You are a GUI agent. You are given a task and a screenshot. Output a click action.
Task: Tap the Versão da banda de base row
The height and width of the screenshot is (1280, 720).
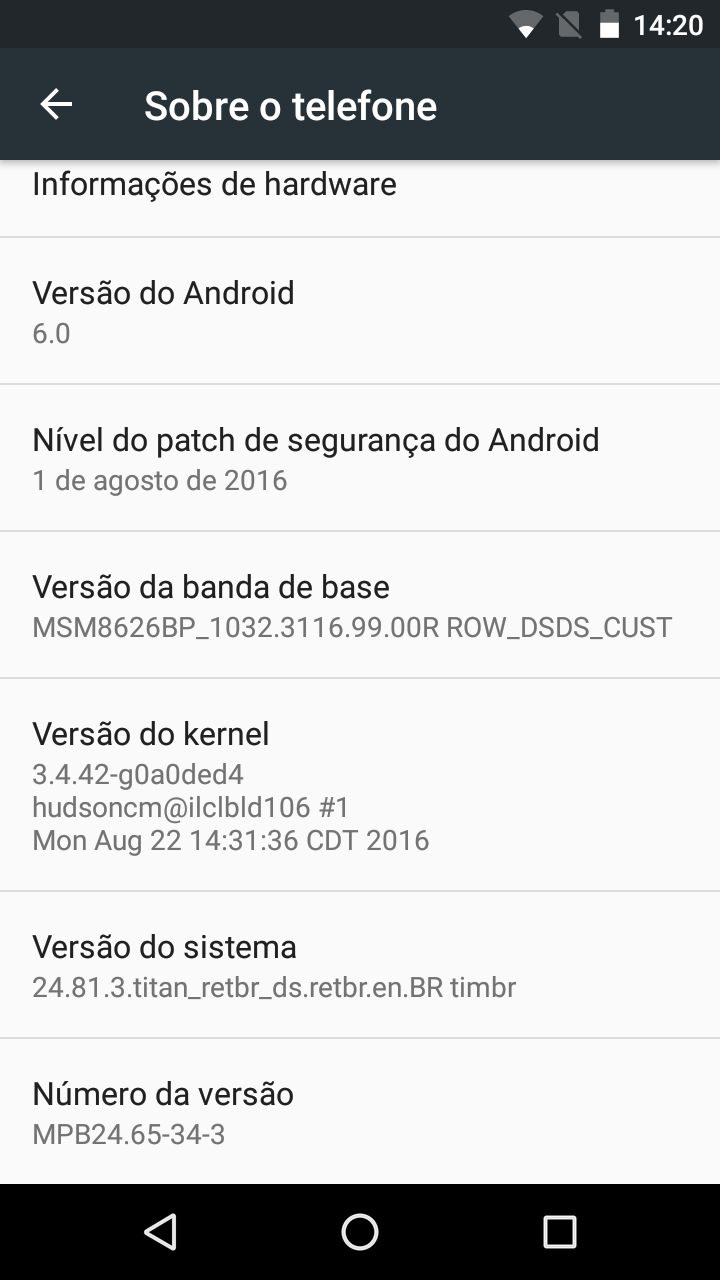360,605
